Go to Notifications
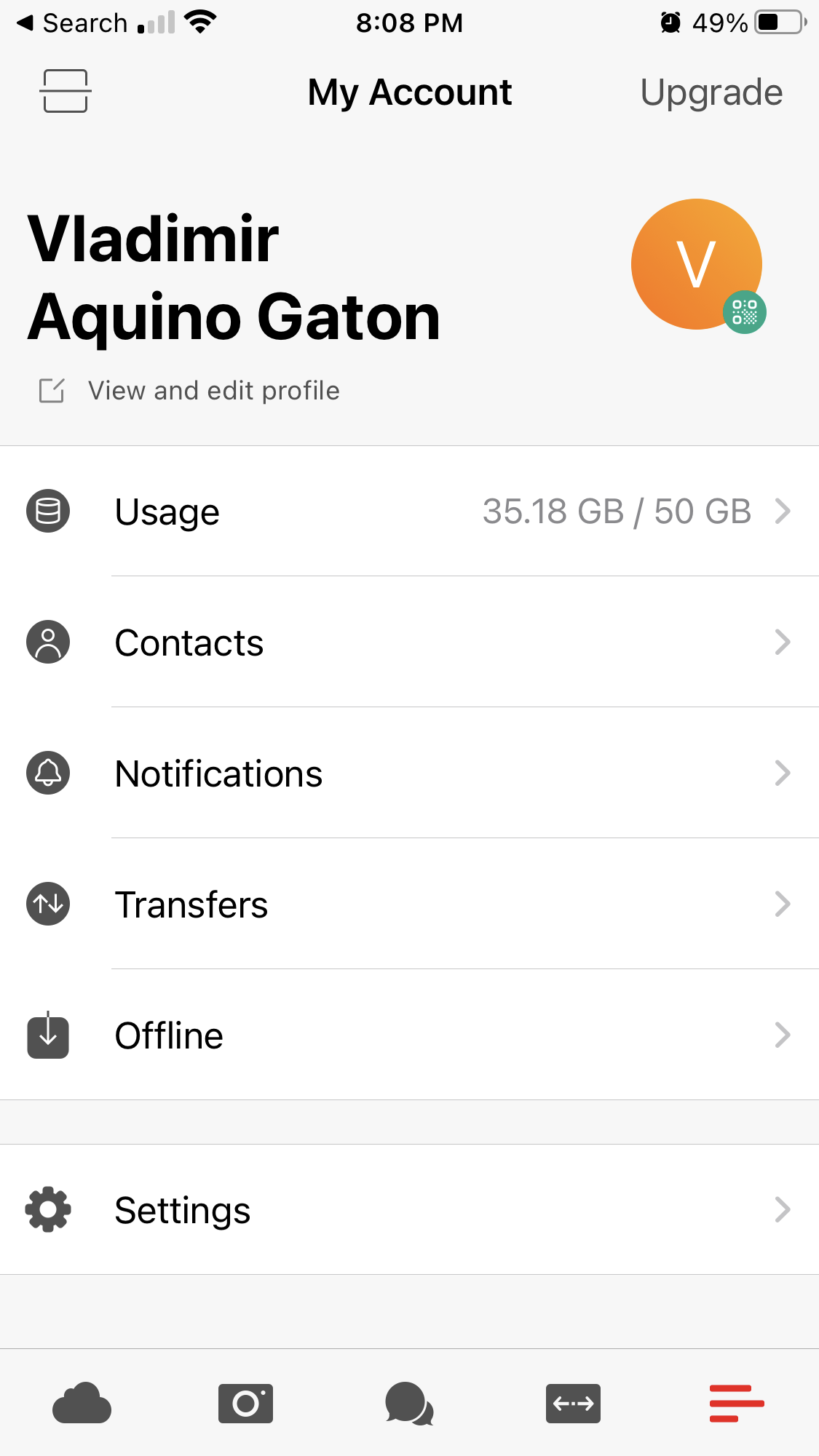This screenshot has height=1456, width=819. click(409, 773)
